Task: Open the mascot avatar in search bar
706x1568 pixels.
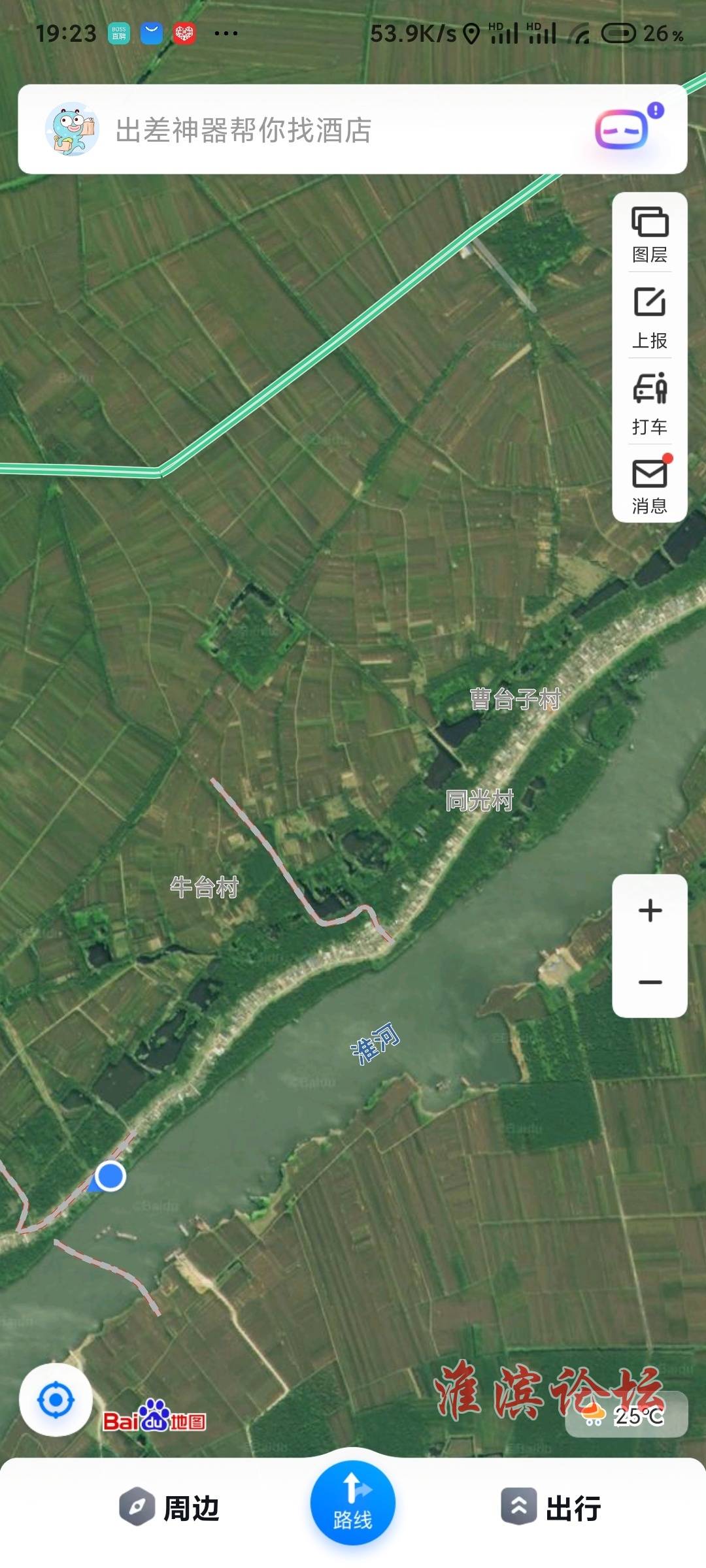Action: [72, 129]
